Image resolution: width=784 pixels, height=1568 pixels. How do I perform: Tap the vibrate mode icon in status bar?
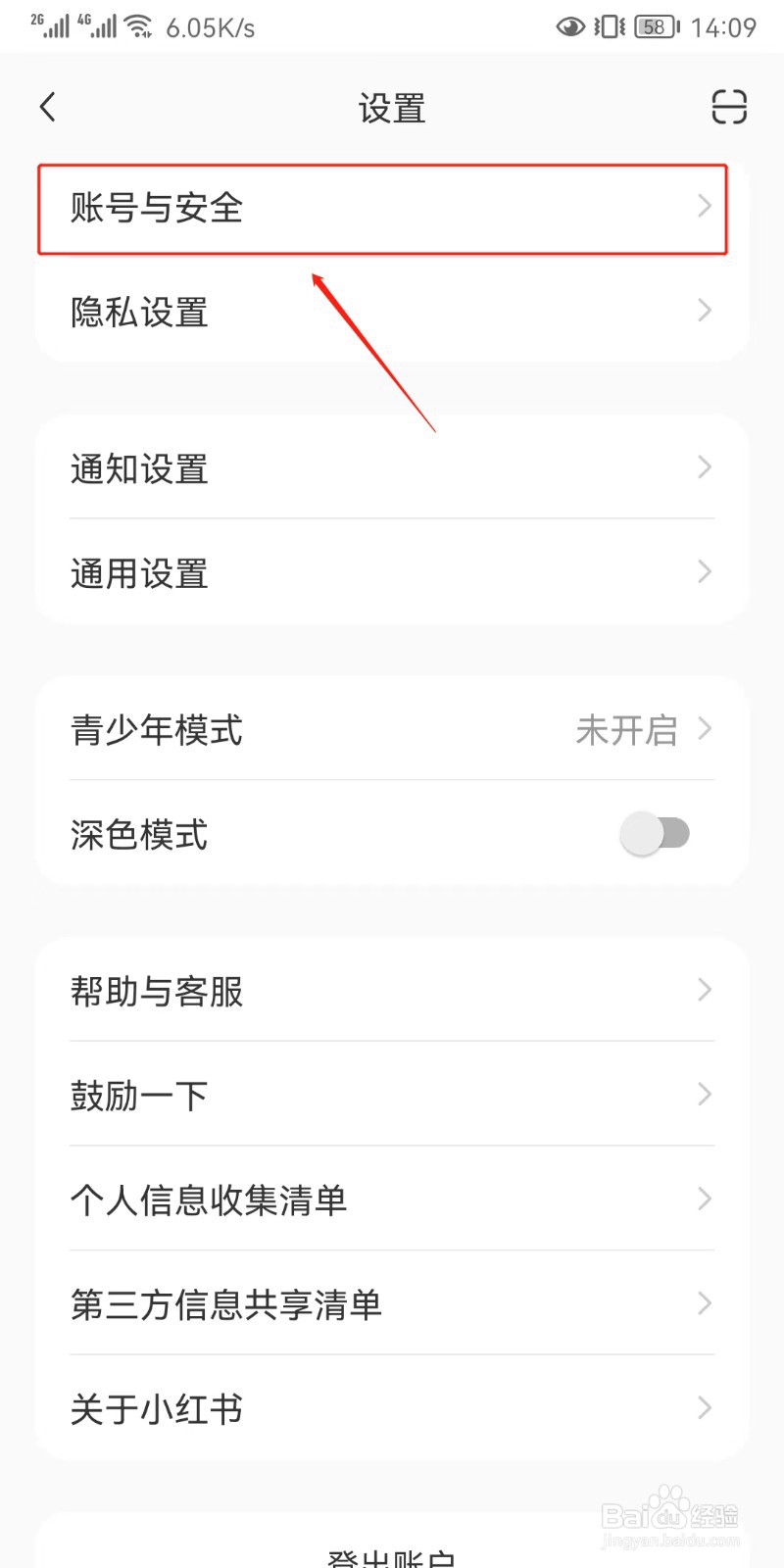click(608, 26)
